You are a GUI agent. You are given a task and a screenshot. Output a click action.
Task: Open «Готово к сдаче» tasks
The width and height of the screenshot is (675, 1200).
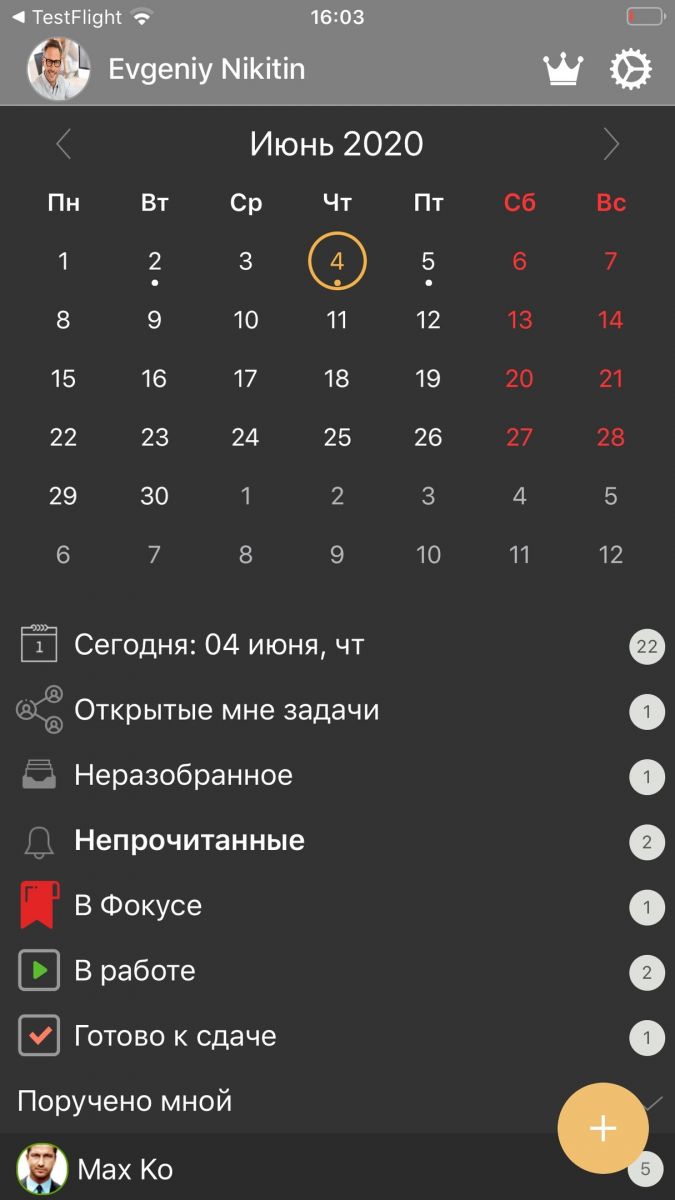click(x=175, y=1036)
